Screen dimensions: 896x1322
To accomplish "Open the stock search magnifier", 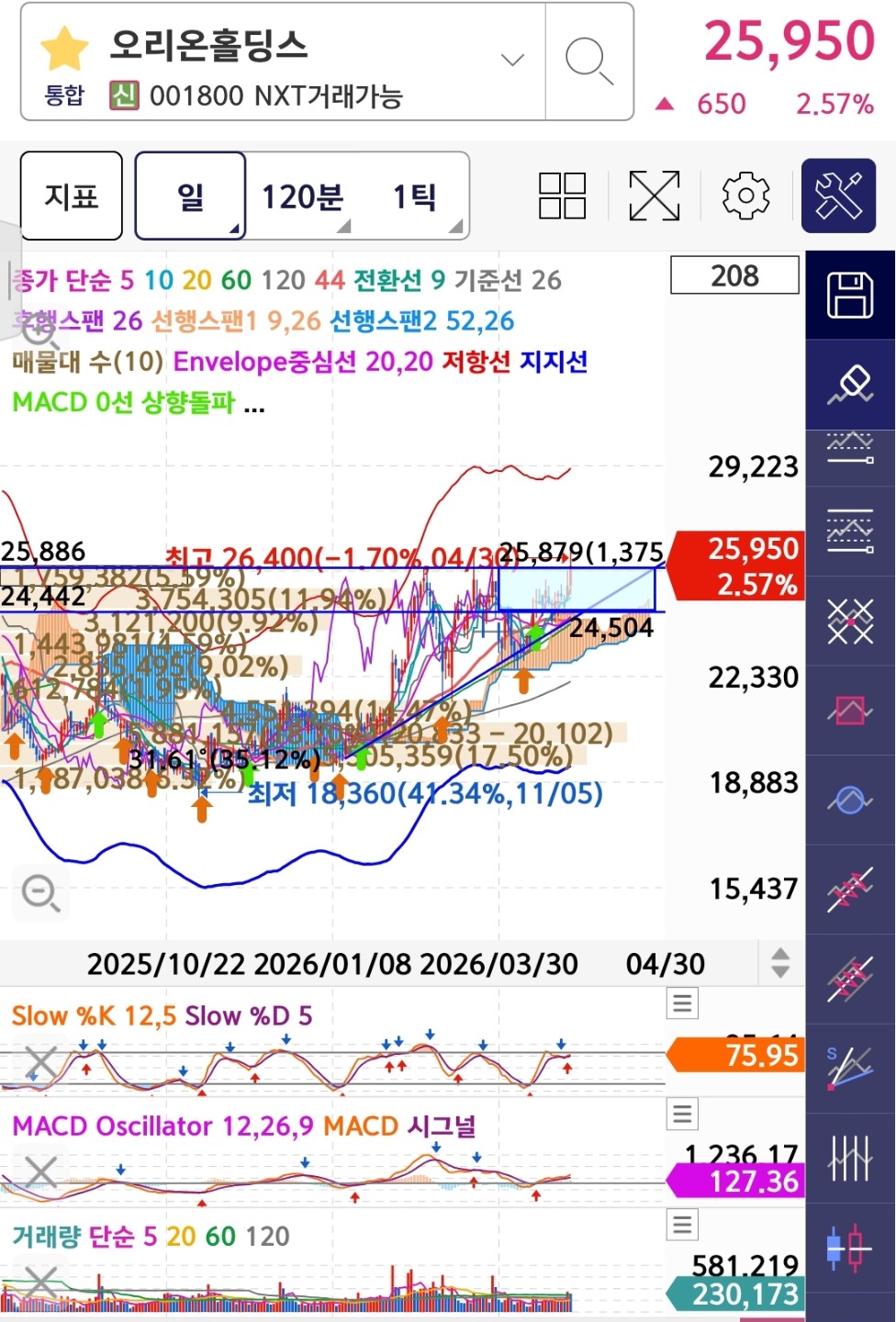I will point(588,62).
